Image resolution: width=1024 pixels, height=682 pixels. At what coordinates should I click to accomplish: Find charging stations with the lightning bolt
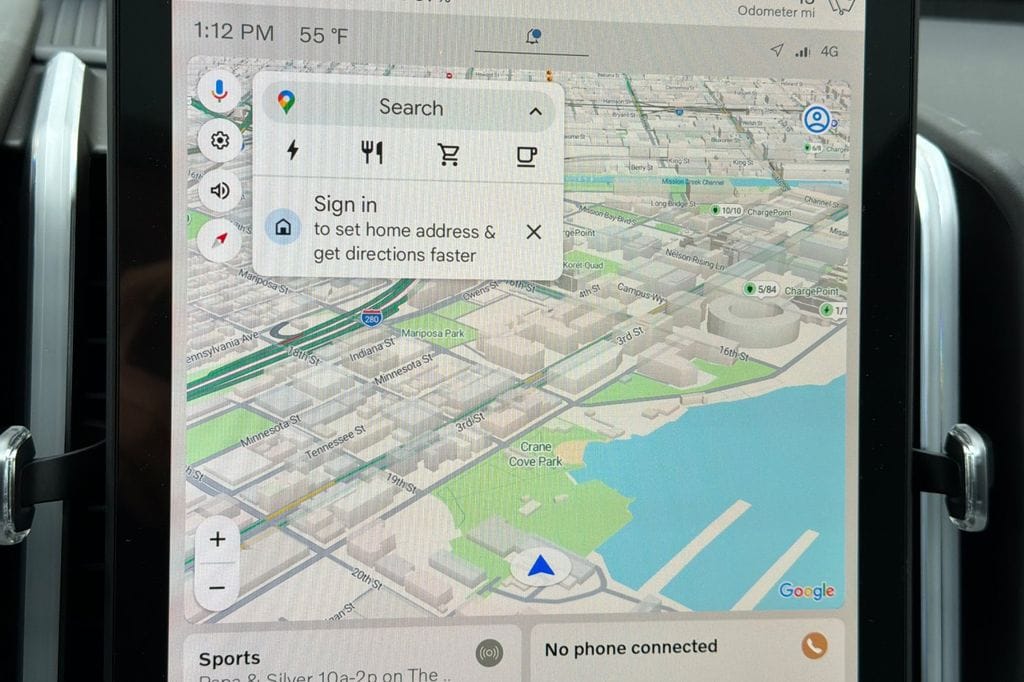(x=293, y=152)
